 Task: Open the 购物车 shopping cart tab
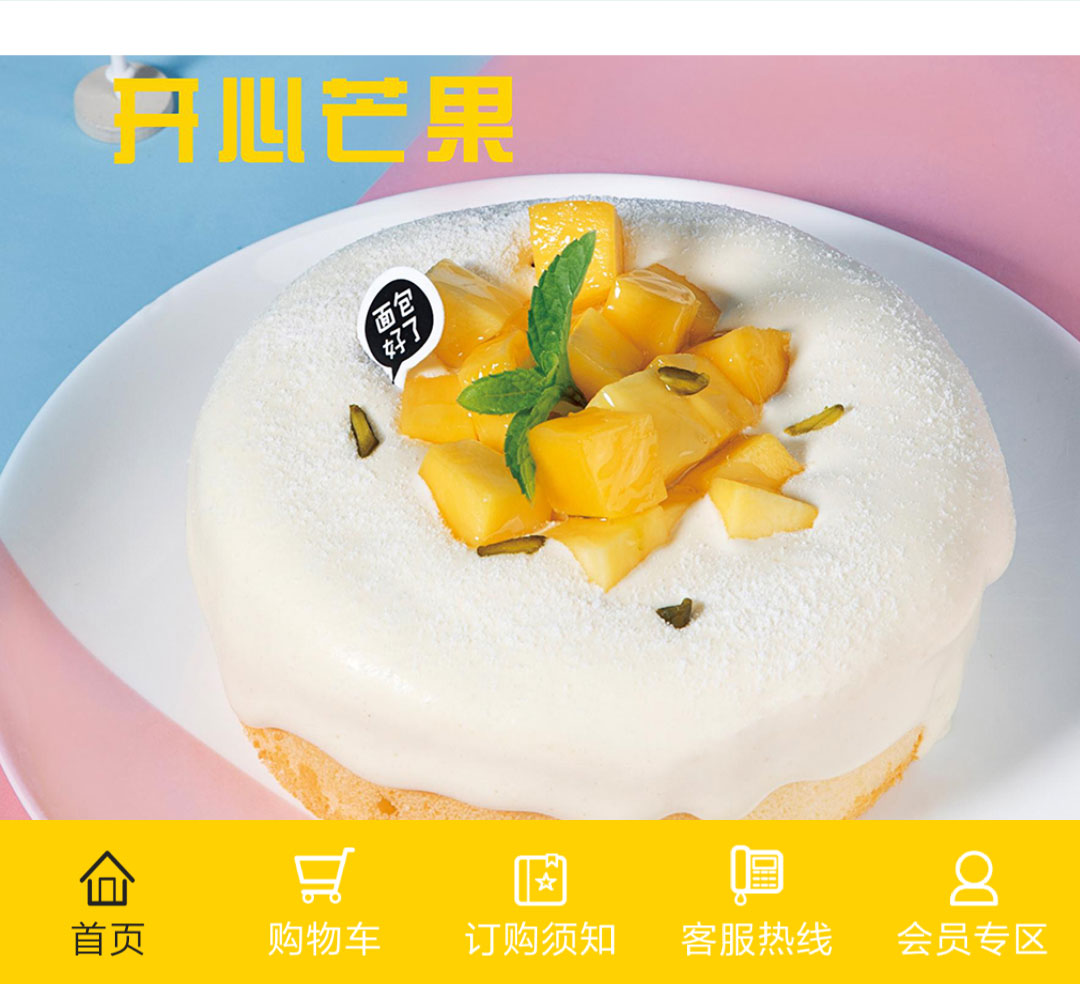[324, 901]
